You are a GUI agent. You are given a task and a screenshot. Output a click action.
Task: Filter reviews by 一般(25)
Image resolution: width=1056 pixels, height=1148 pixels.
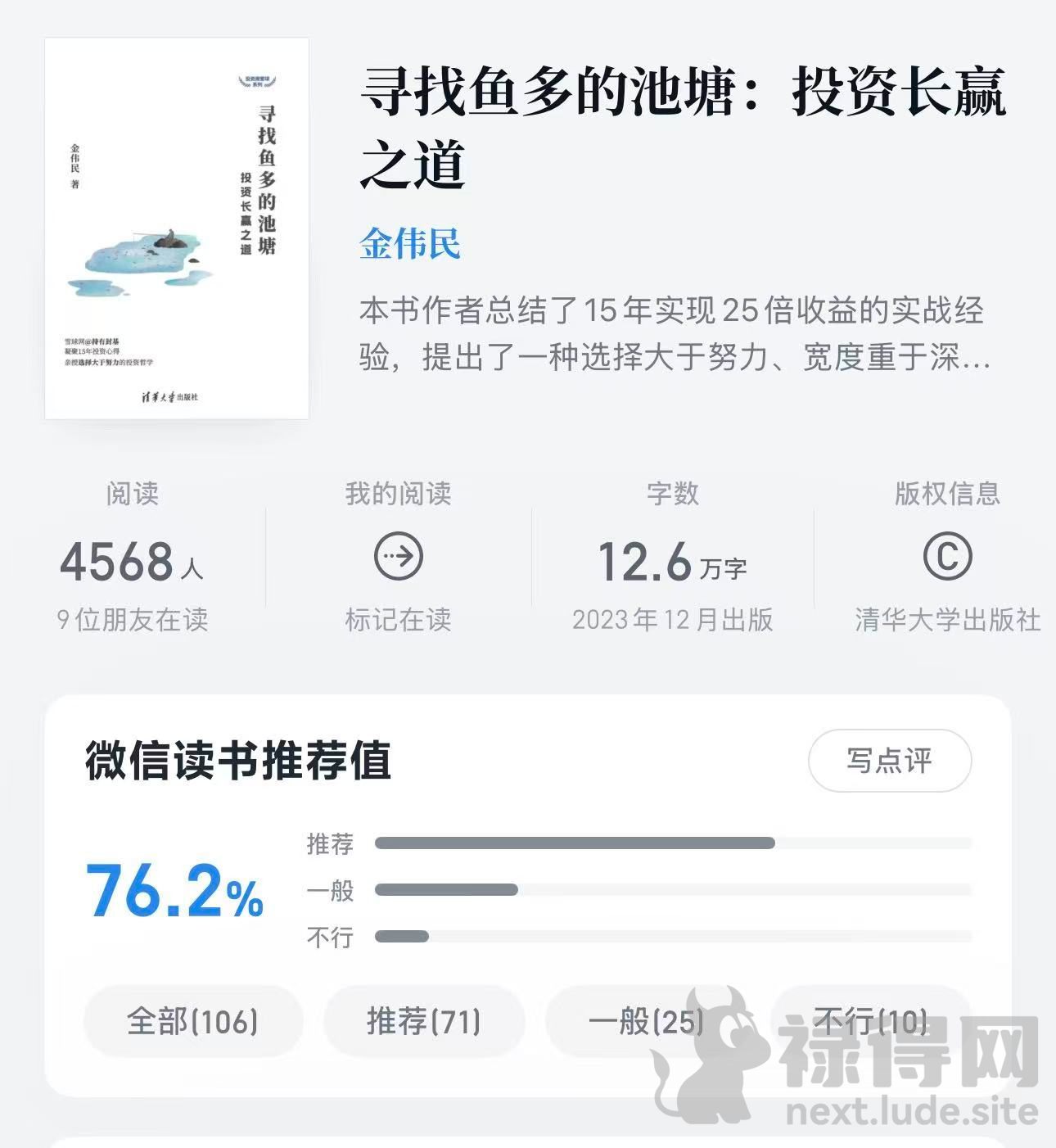[646, 1021]
